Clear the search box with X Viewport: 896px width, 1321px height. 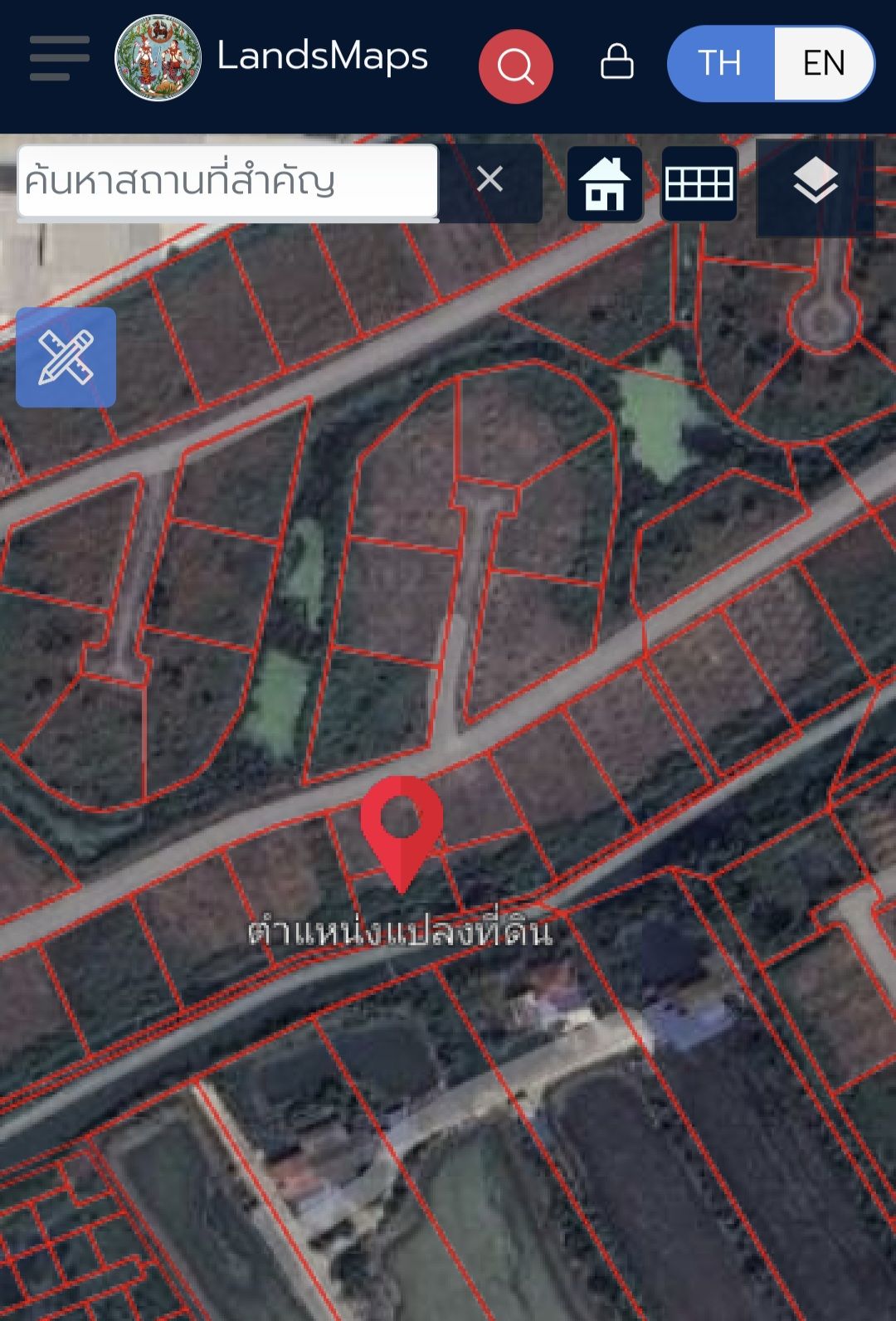point(489,179)
